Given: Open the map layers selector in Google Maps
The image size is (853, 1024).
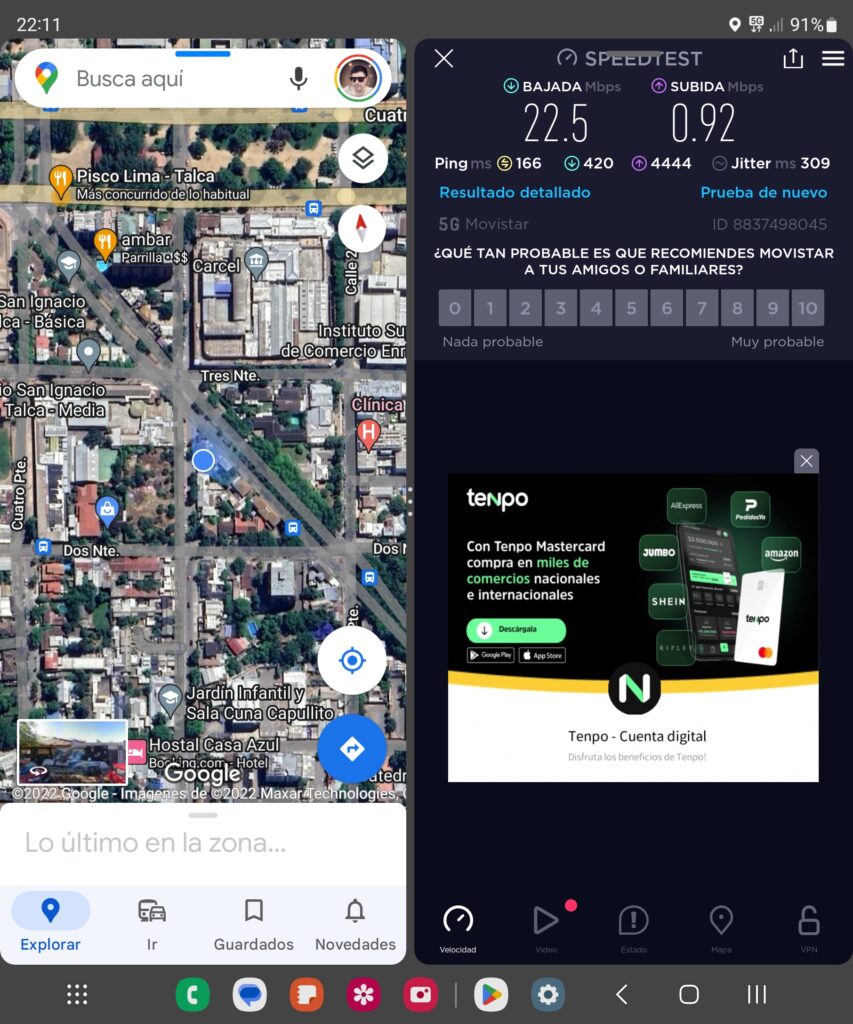Looking at the screenshot, I should [x=362, y=158].
